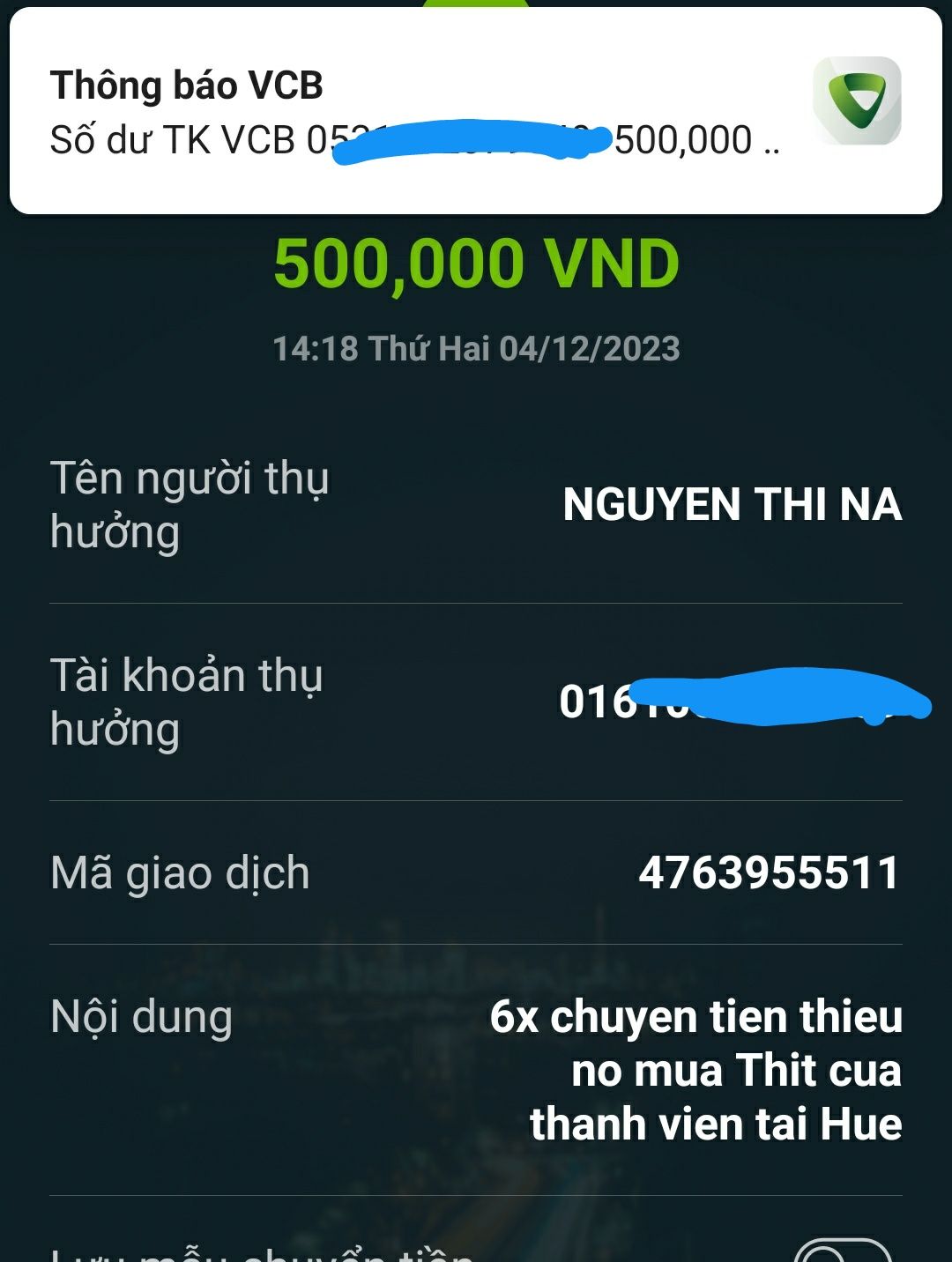Toggle the Lưu mẫu chuyển tiền switch
Screen dimensions: 952x1262
pos(842,1251)
